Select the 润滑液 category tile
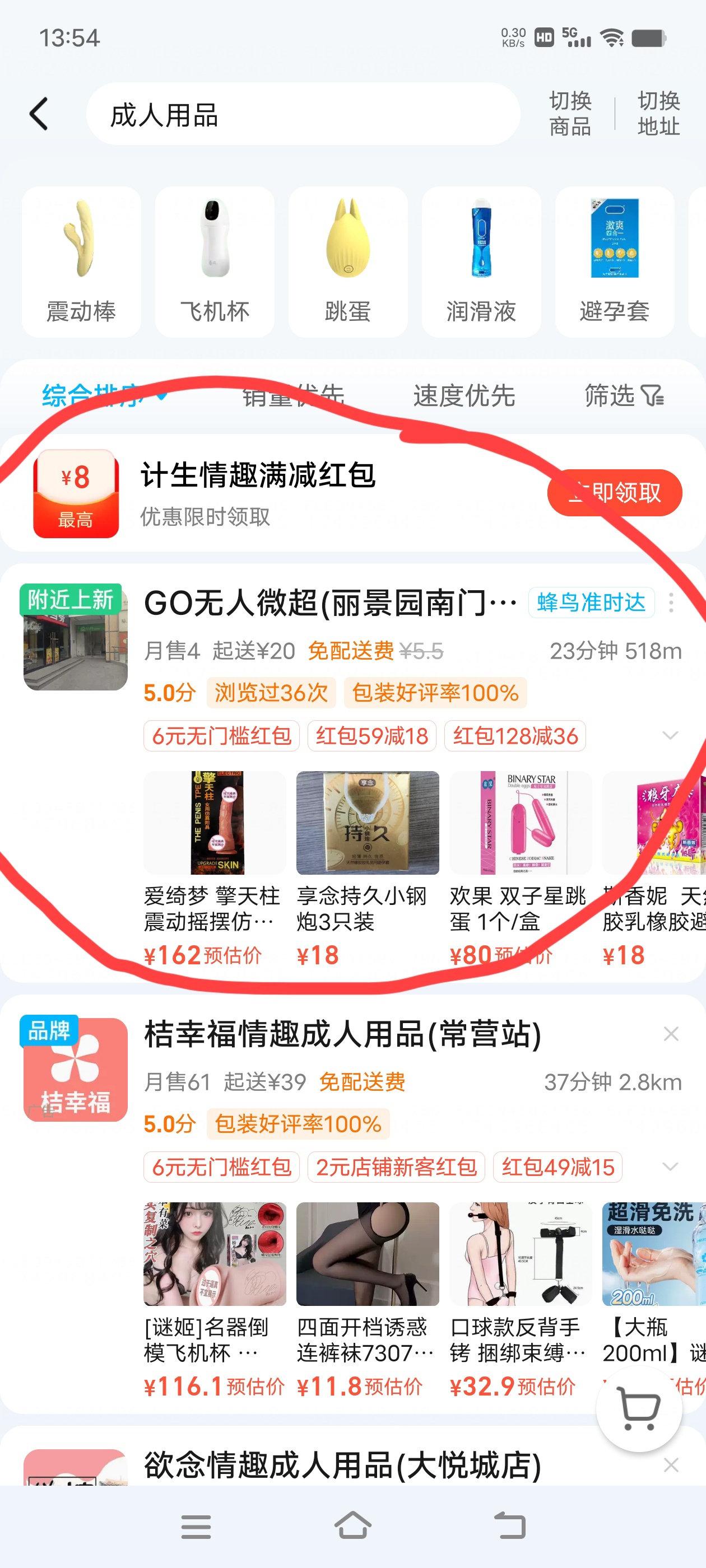Viewport: 706px width, 1568px height. click(481, 262)
